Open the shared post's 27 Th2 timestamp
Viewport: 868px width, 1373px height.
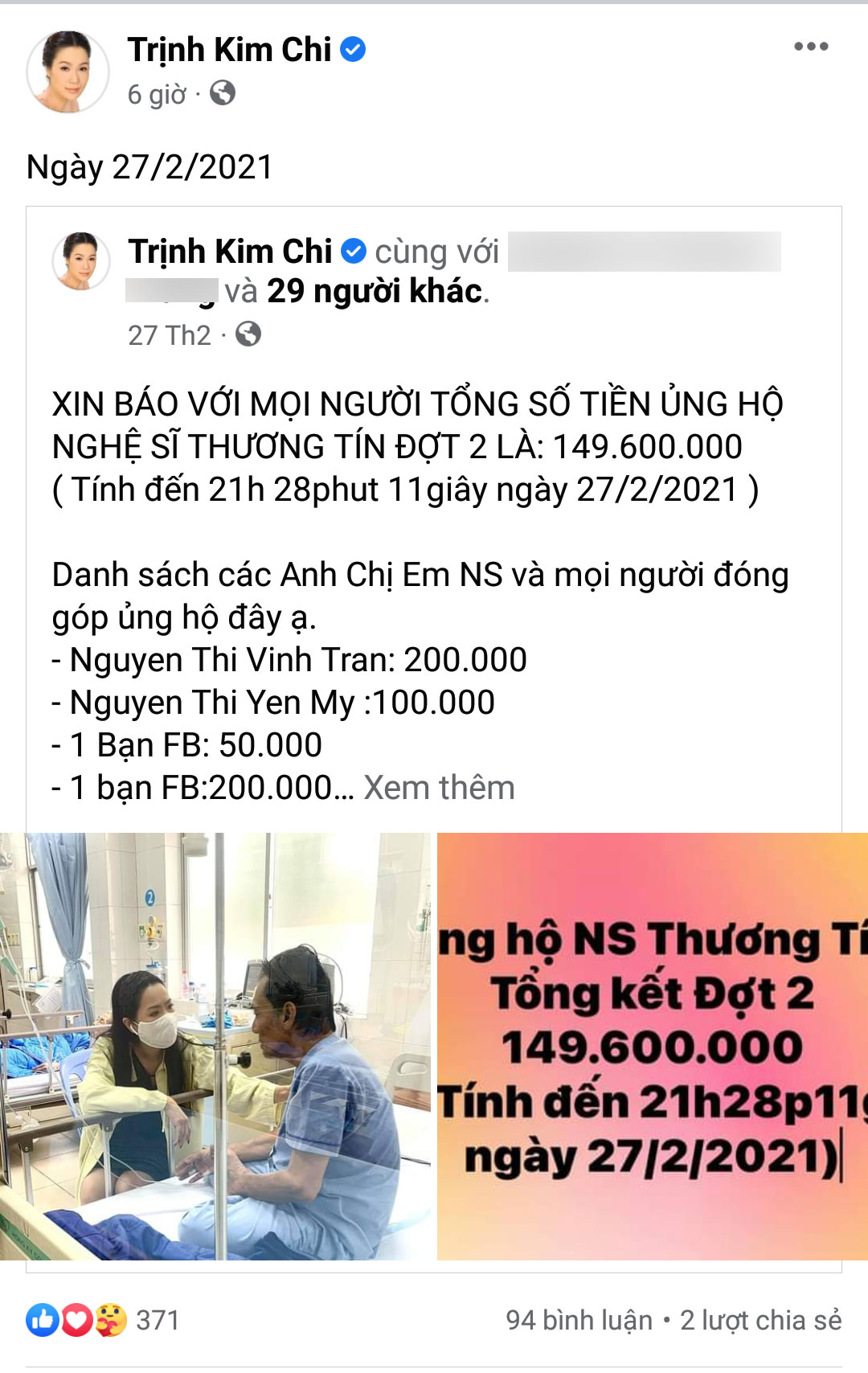[x=170, y=335]
